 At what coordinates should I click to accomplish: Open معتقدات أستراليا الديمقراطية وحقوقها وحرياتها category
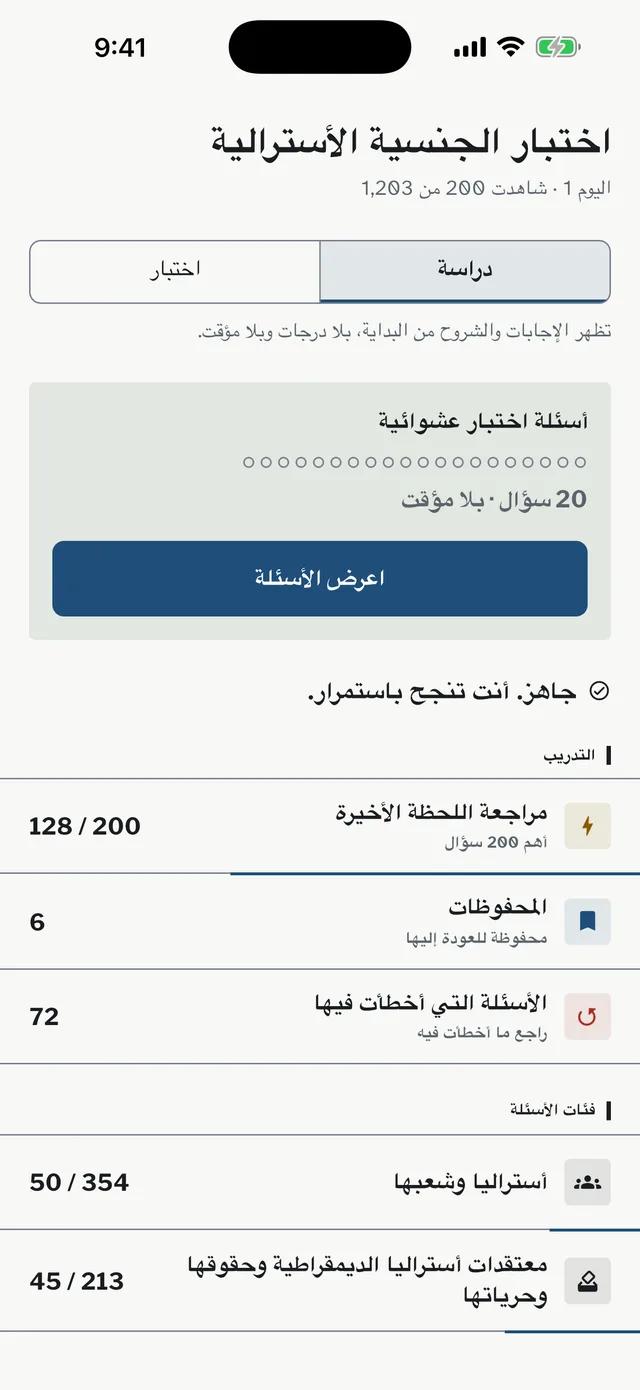(x=320, y=1281)
